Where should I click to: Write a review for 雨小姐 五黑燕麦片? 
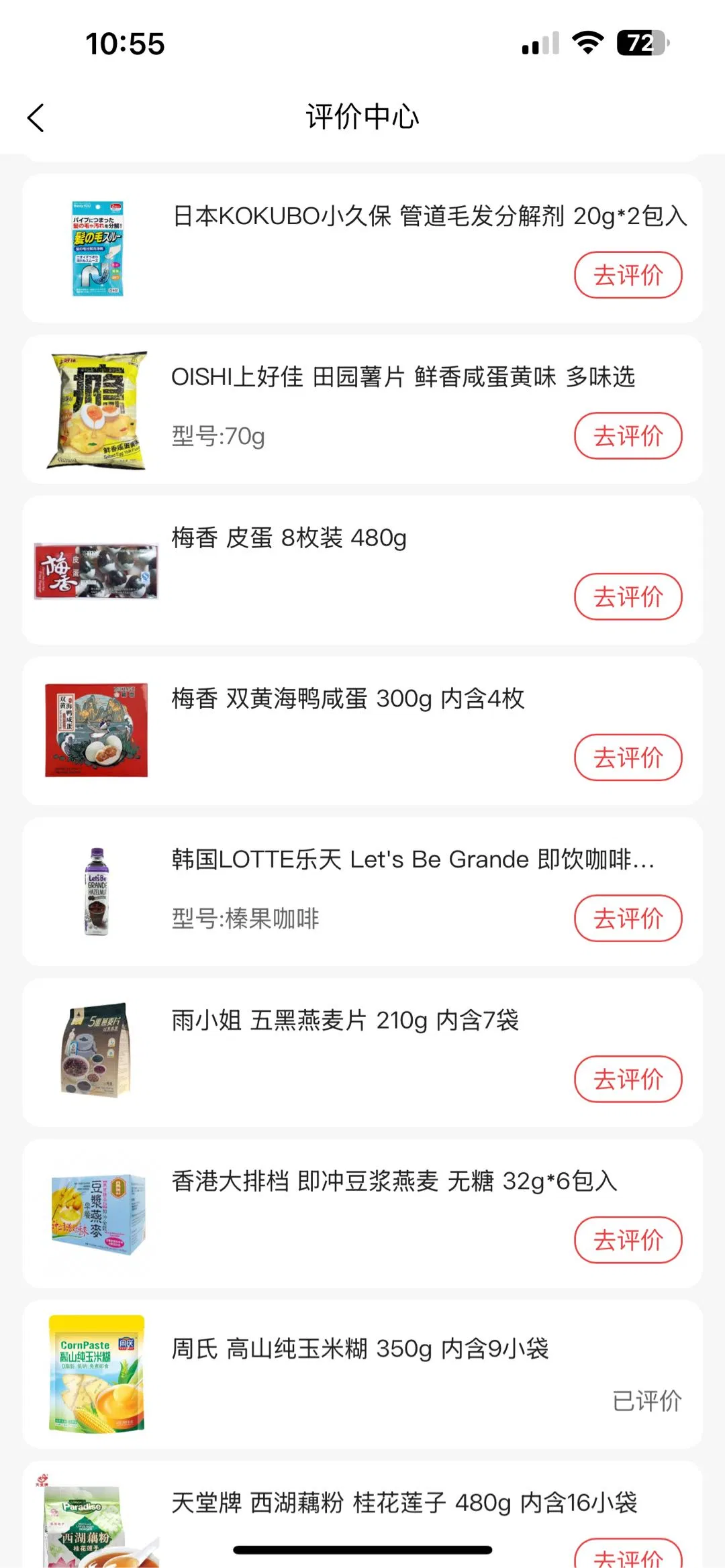pos(628,1079)
